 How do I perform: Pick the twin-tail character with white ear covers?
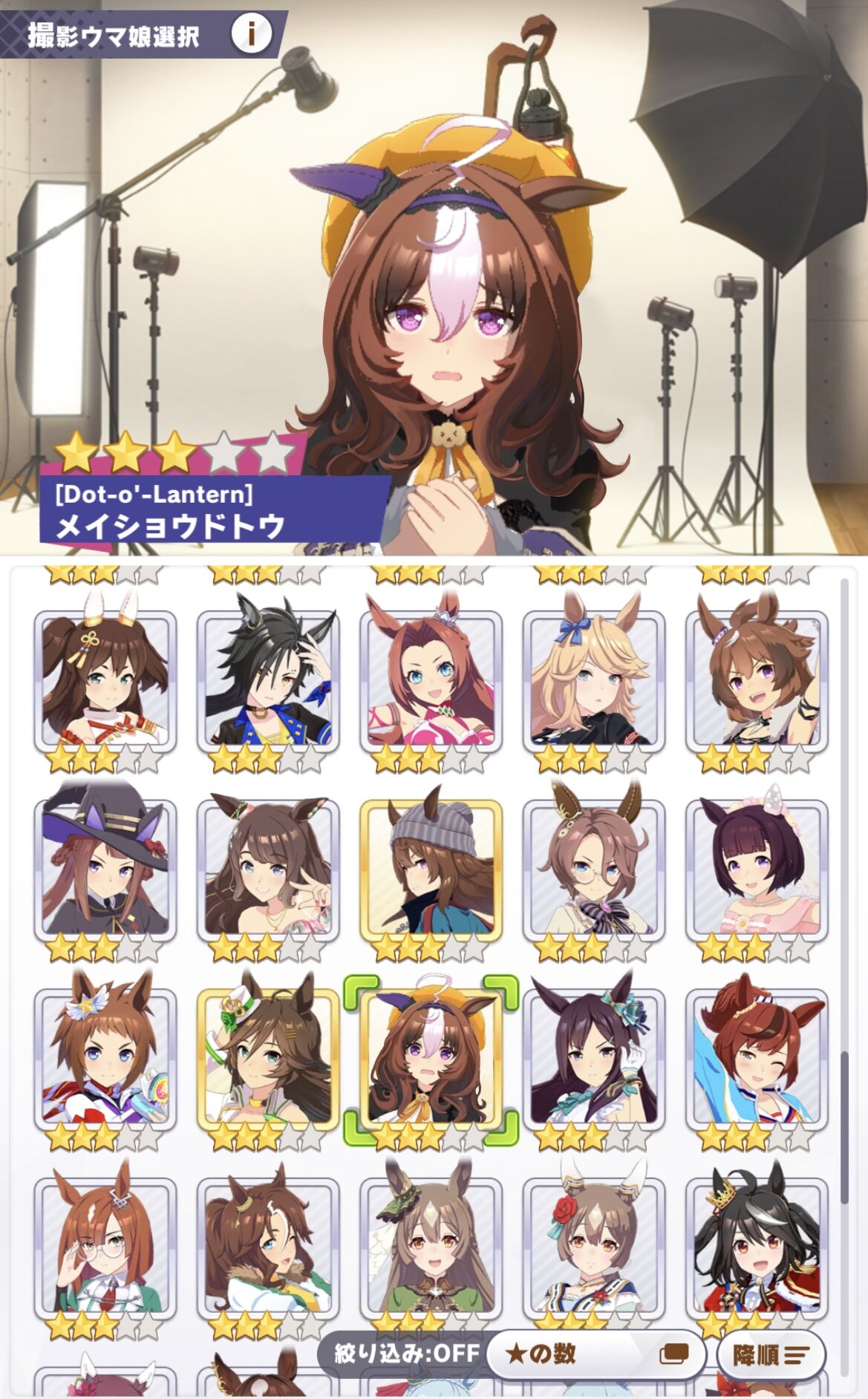pyautogui.click(x=105, y=679)
